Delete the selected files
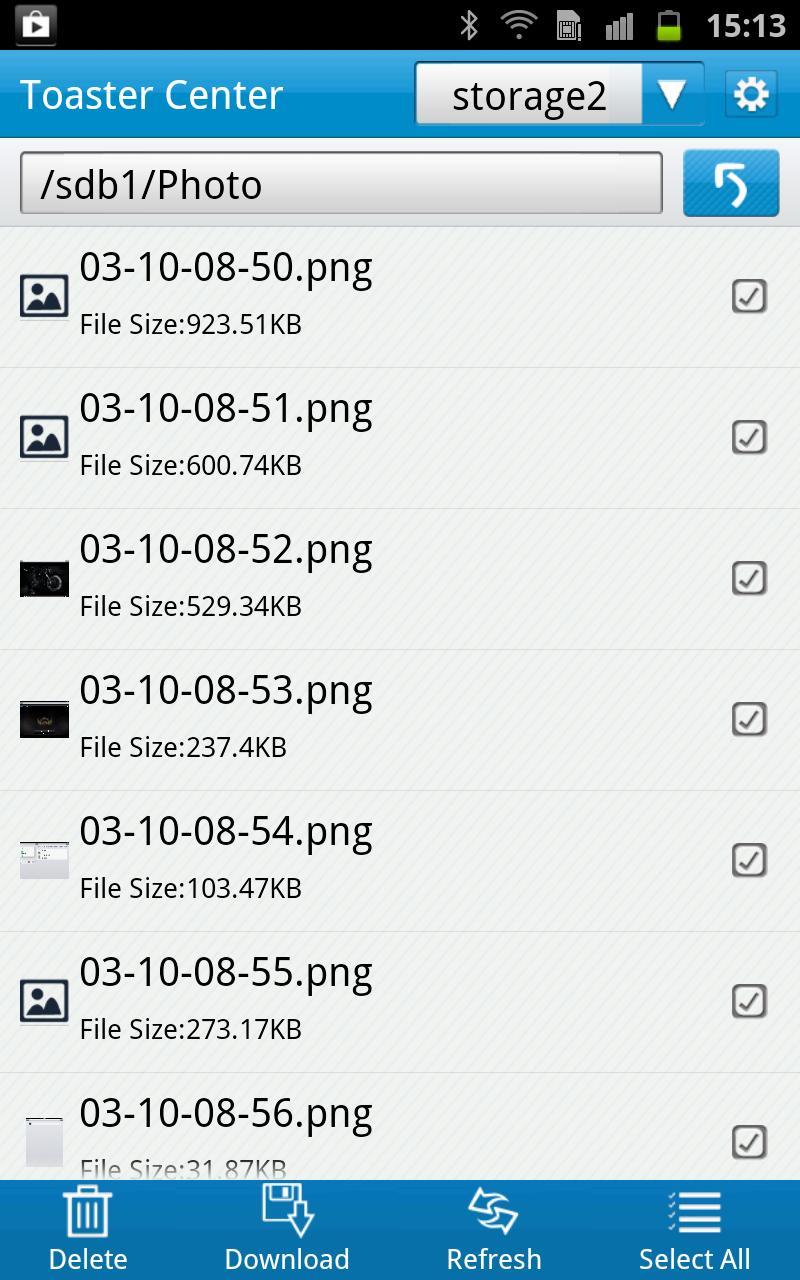Viewport: 800px width, 1280px height. coord(88,1230)
